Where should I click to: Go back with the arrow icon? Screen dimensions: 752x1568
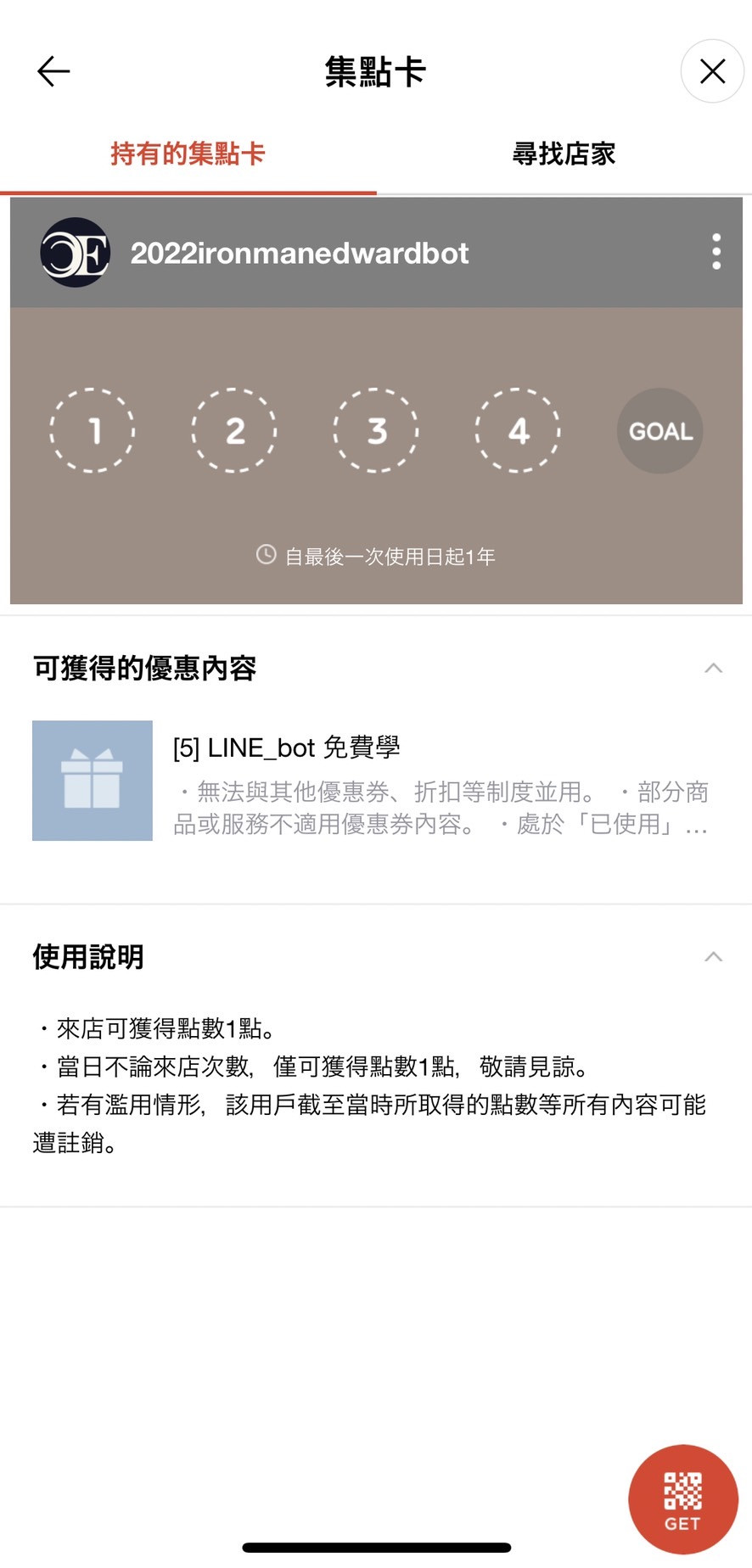(x=53, y=71)
